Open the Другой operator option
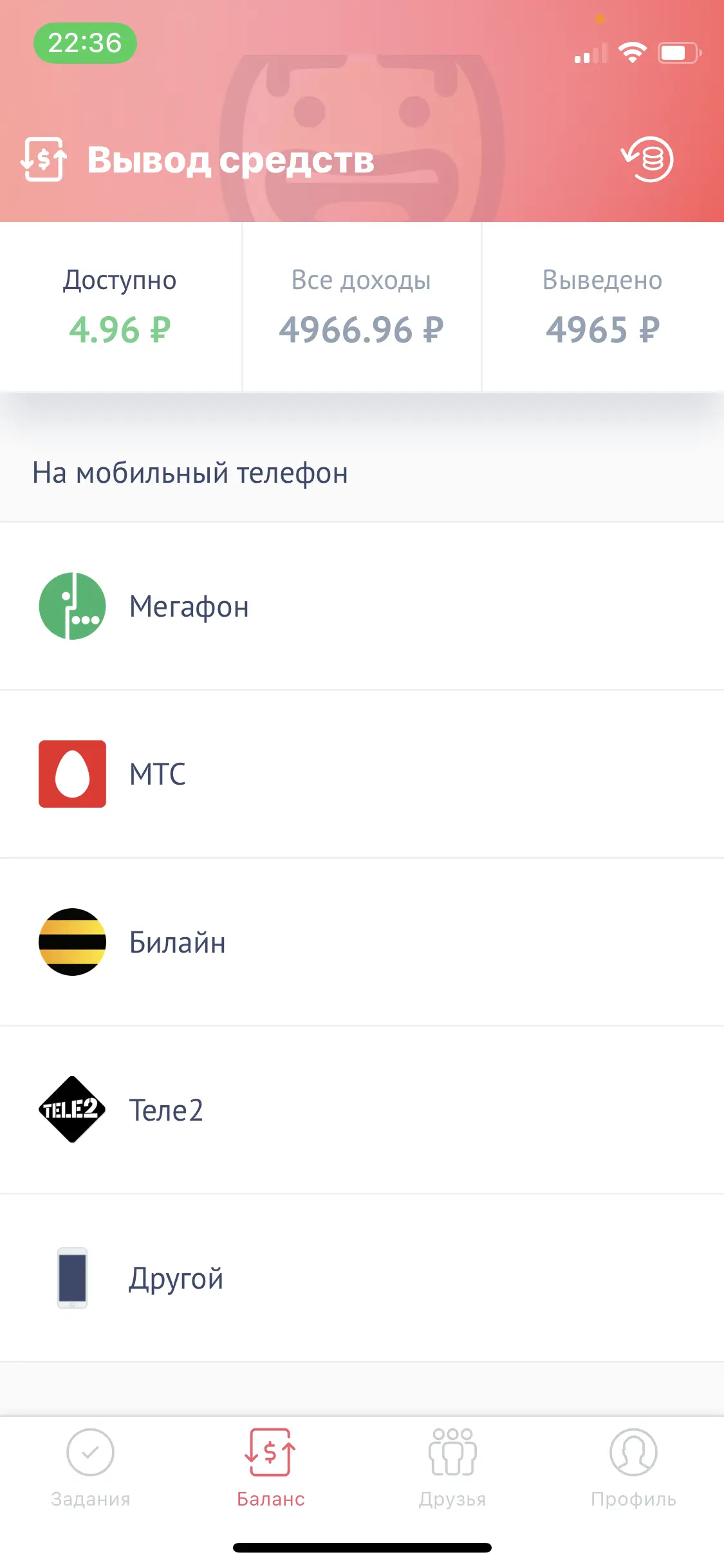Screen dimensions: 724x1568 click(362, 1278)
